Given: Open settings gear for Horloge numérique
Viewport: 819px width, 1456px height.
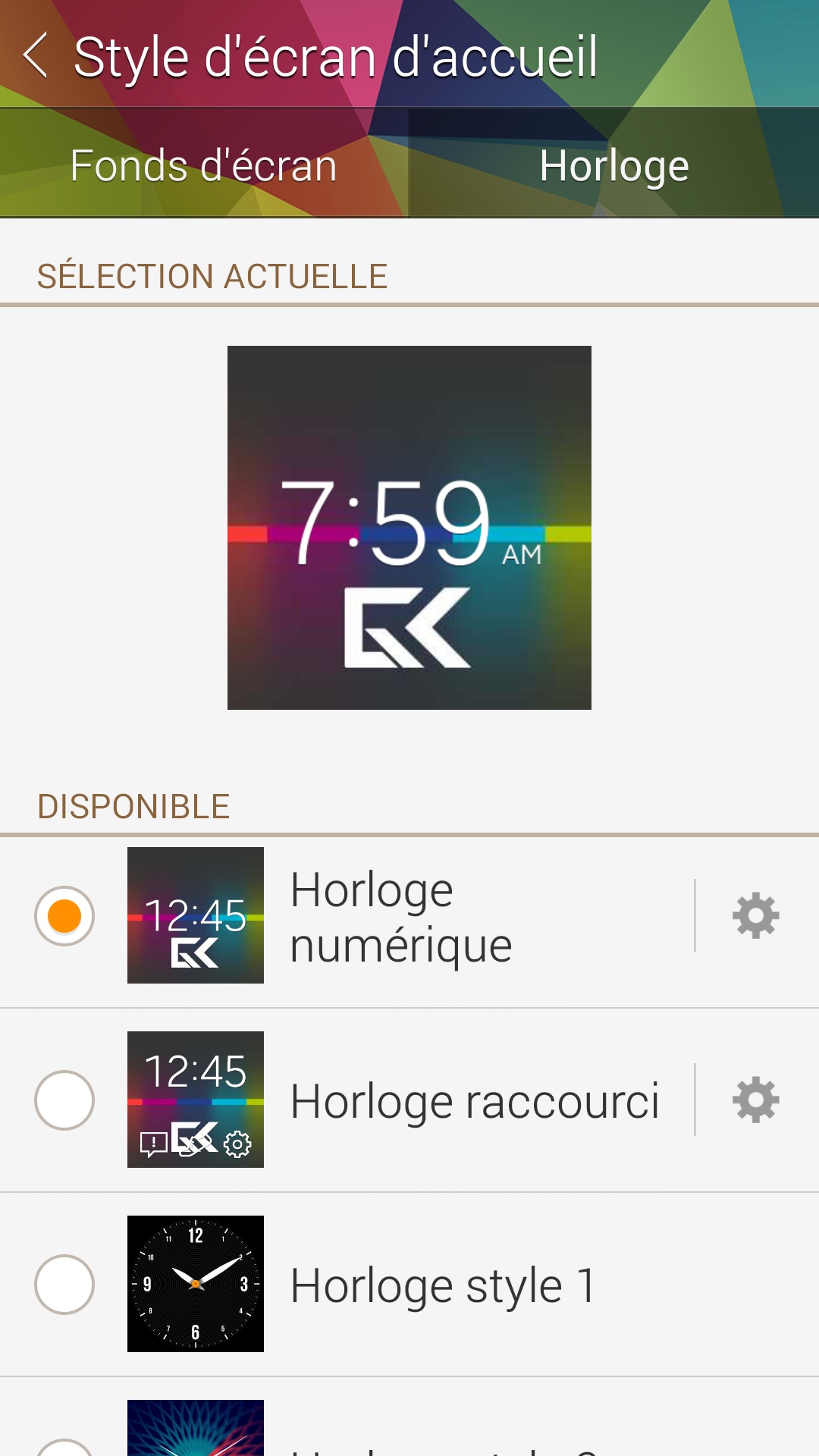Looking at the screenshot, I should [x=755, y=915].
